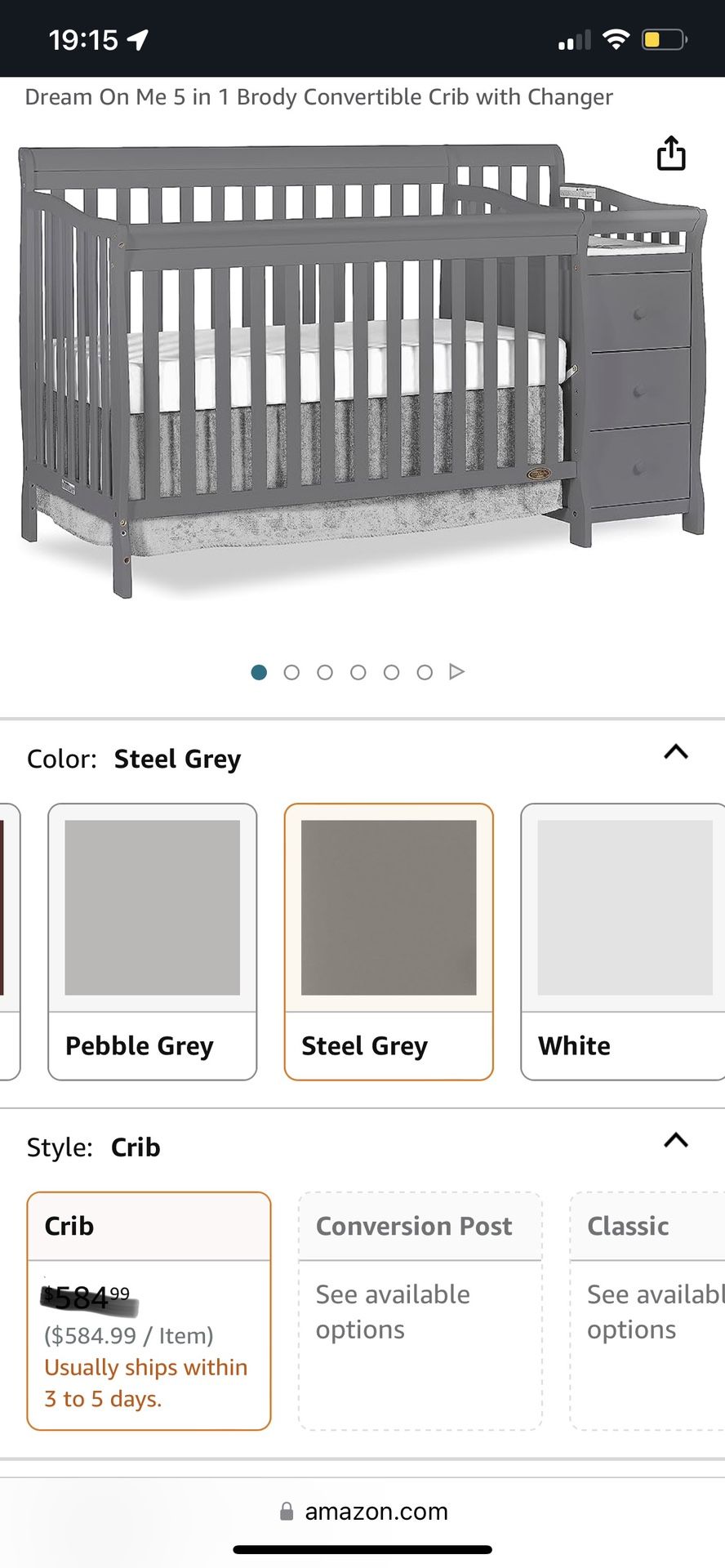The image size is (725, 1568).
Task: Select the Pebble Grey color swatch
Action: point(152,942)
